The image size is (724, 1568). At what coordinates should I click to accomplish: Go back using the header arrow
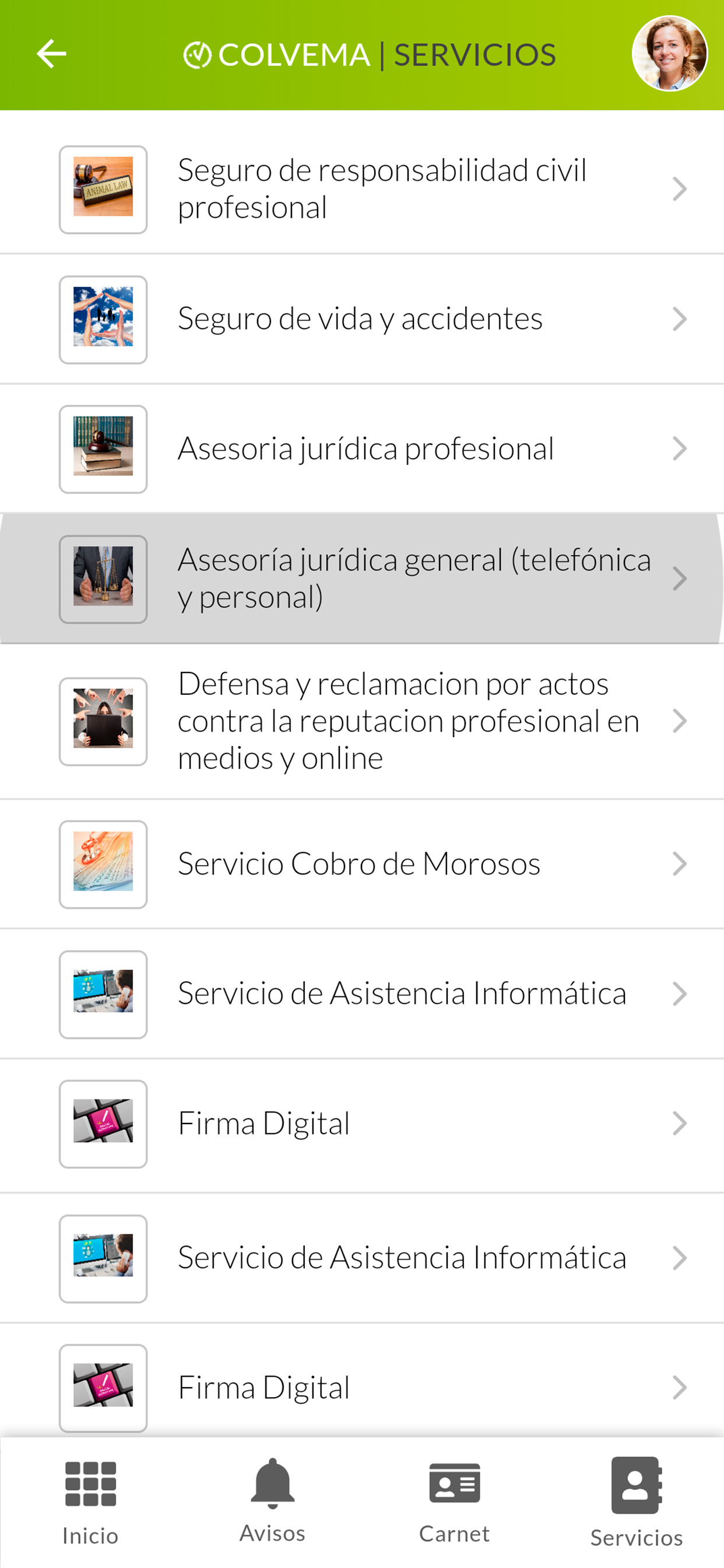pyautogui.click(x=52, y=54)
